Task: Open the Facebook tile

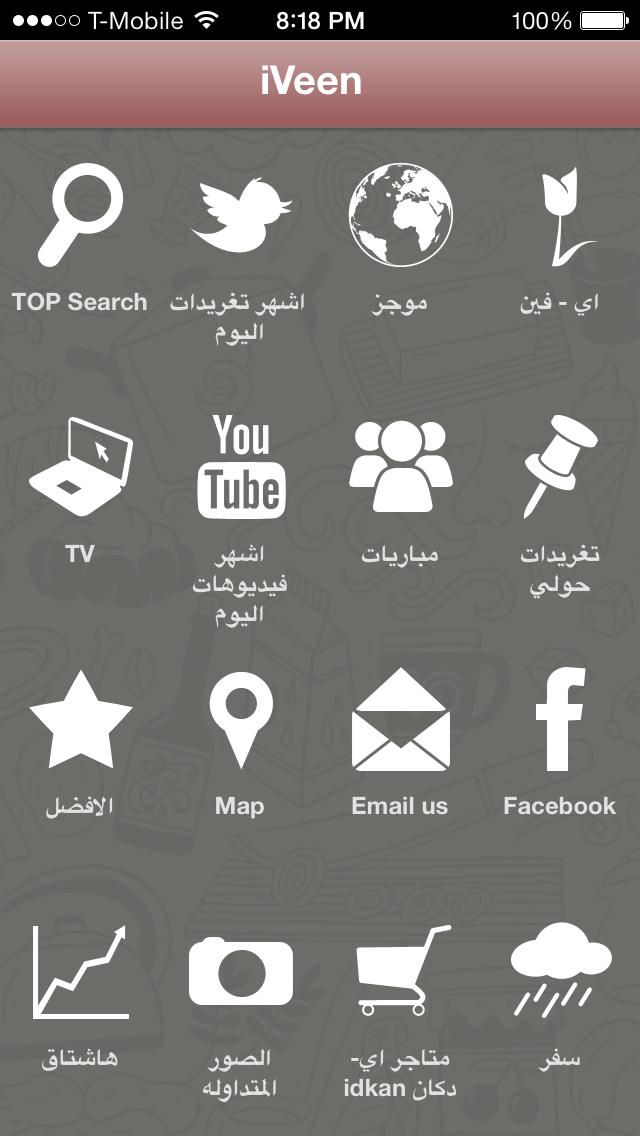Action: click(x=560, y=720)
